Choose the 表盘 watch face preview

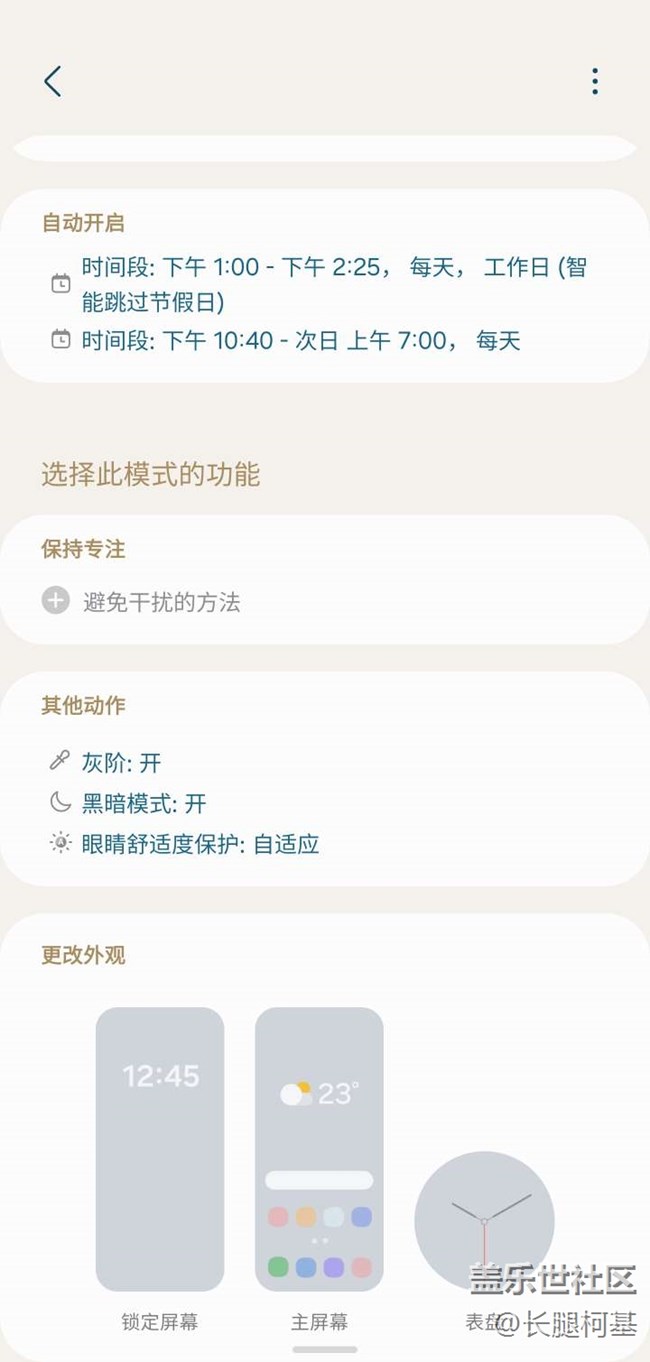[484, 1221]
